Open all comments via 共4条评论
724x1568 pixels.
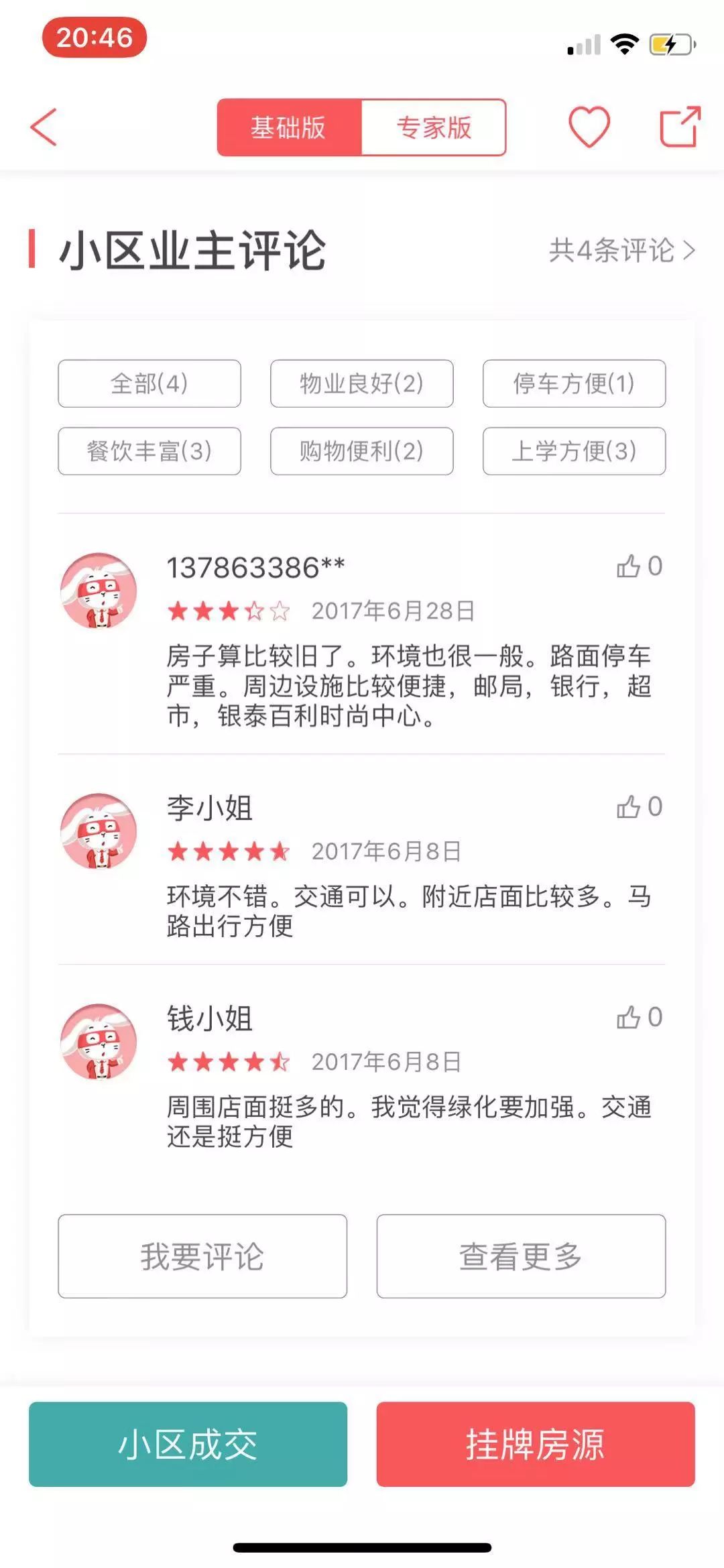click(x=621, y=251)
